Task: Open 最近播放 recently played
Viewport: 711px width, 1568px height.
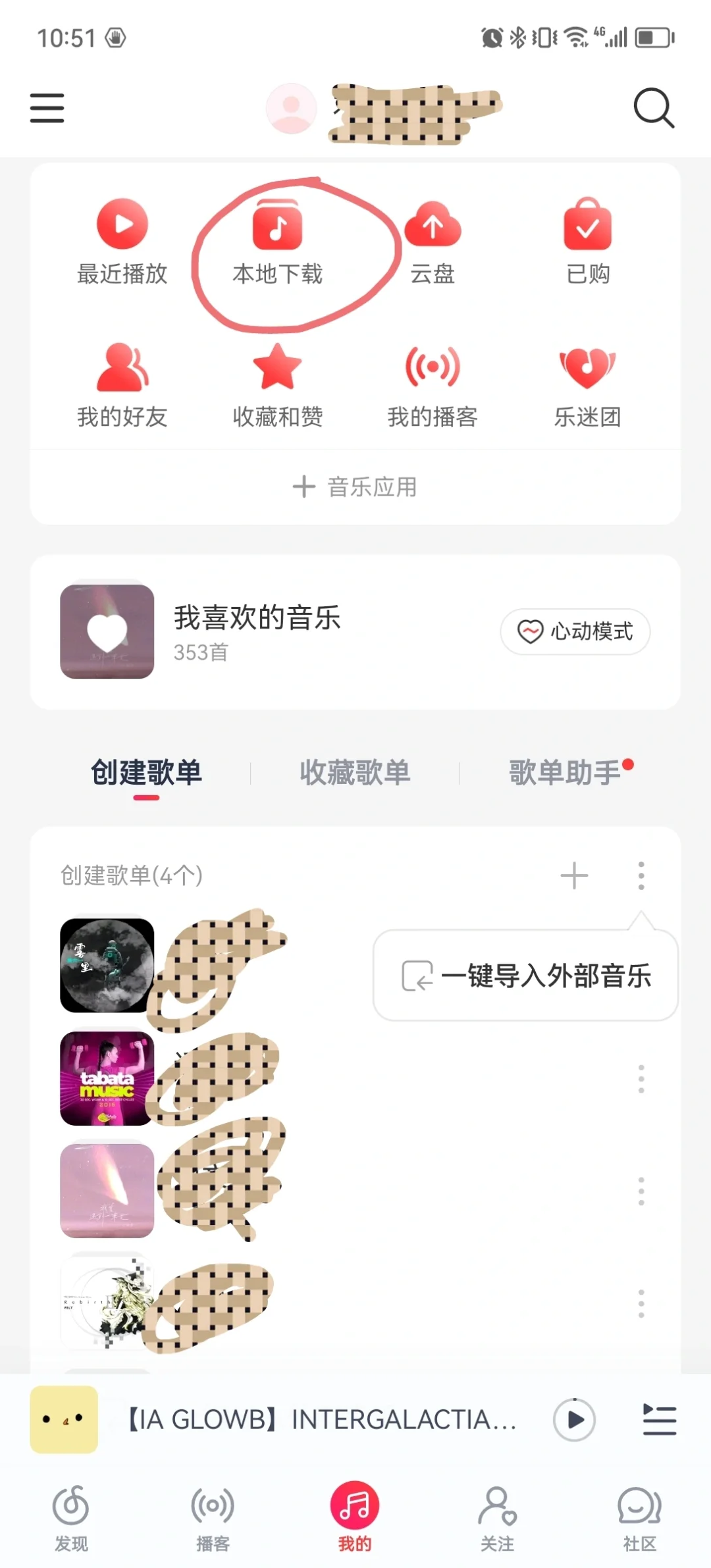Action: 122,244
